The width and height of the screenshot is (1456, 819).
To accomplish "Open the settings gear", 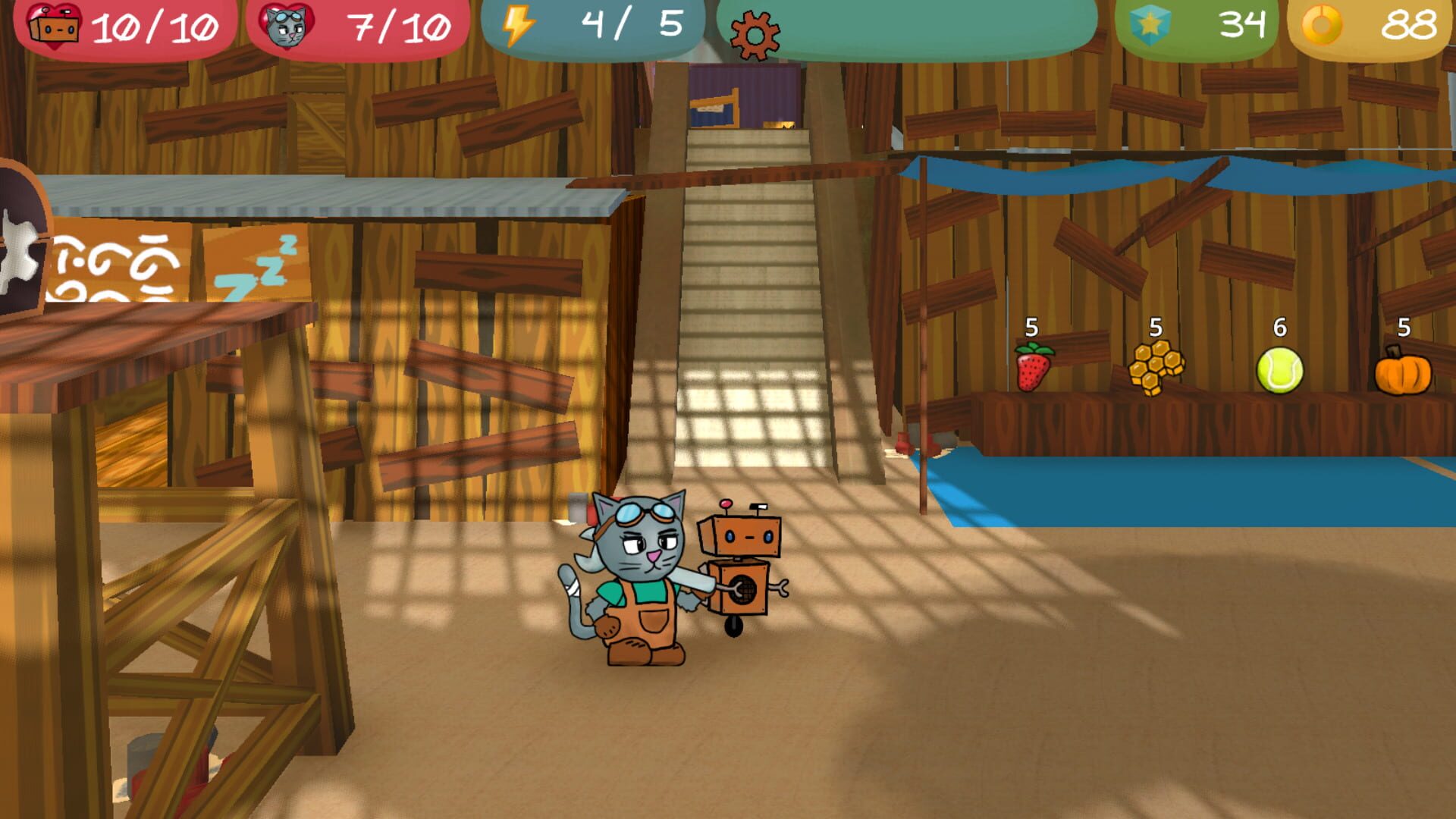I will pos(754,36).
